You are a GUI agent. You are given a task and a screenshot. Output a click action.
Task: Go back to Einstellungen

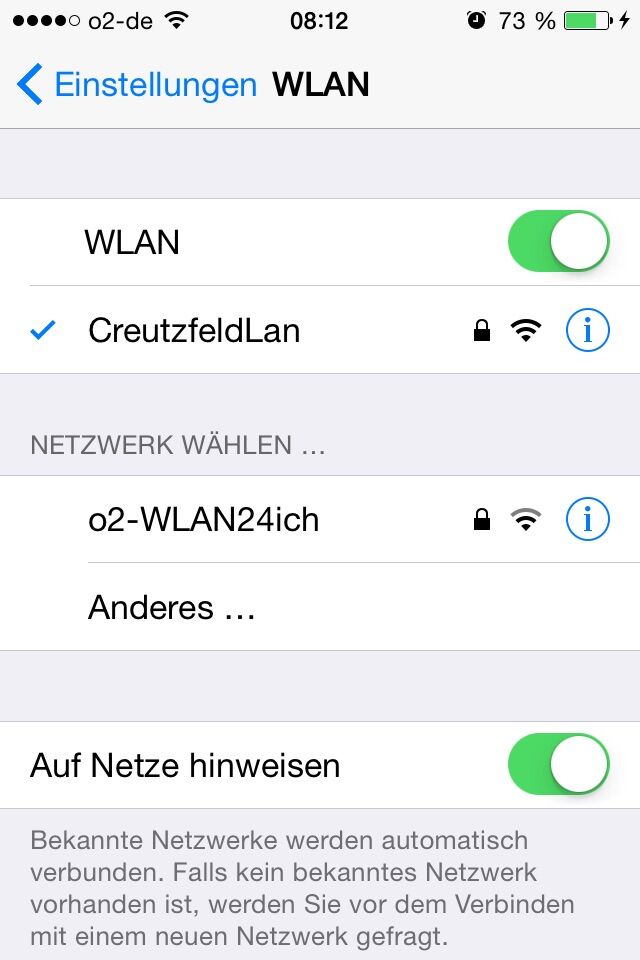click(137, 86)
